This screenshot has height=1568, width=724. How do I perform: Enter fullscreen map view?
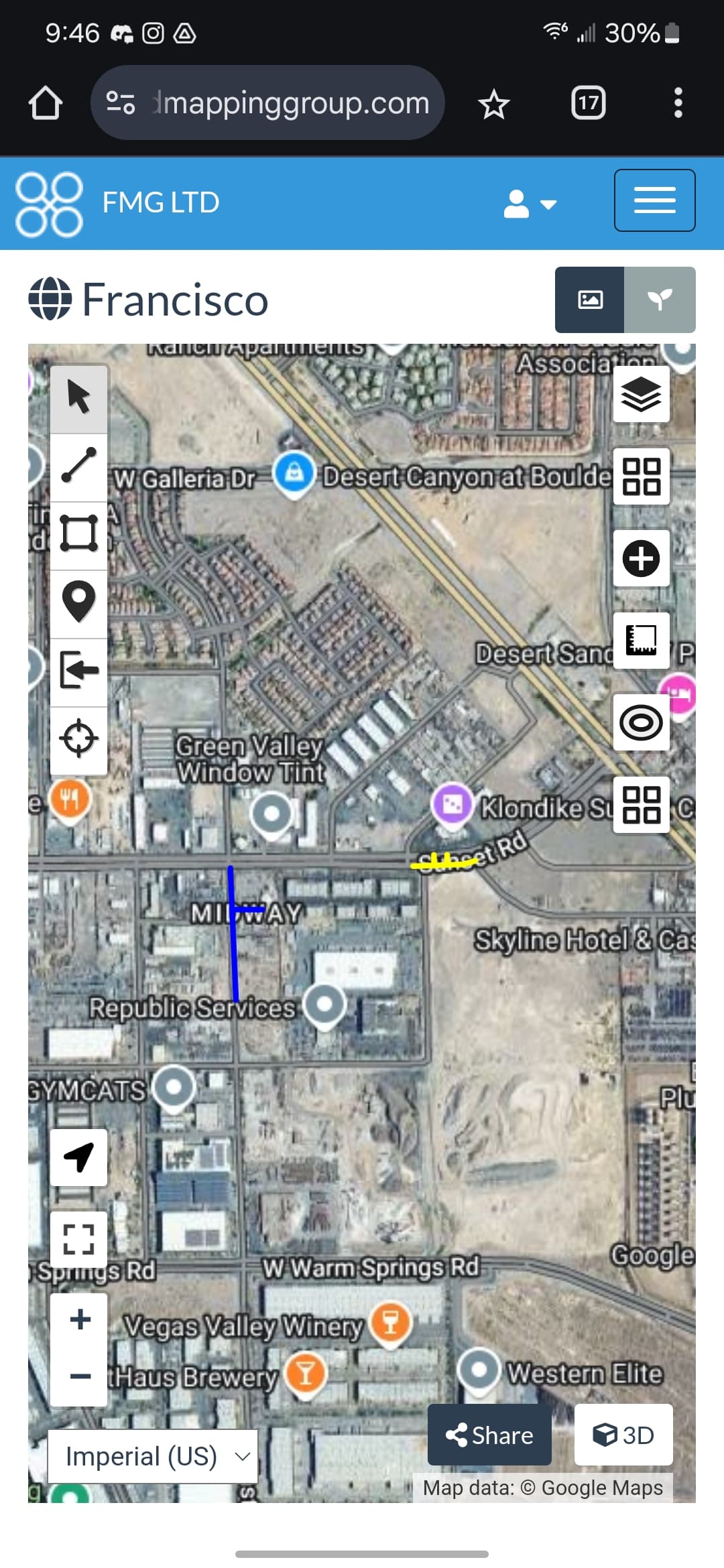(78, 1238)
